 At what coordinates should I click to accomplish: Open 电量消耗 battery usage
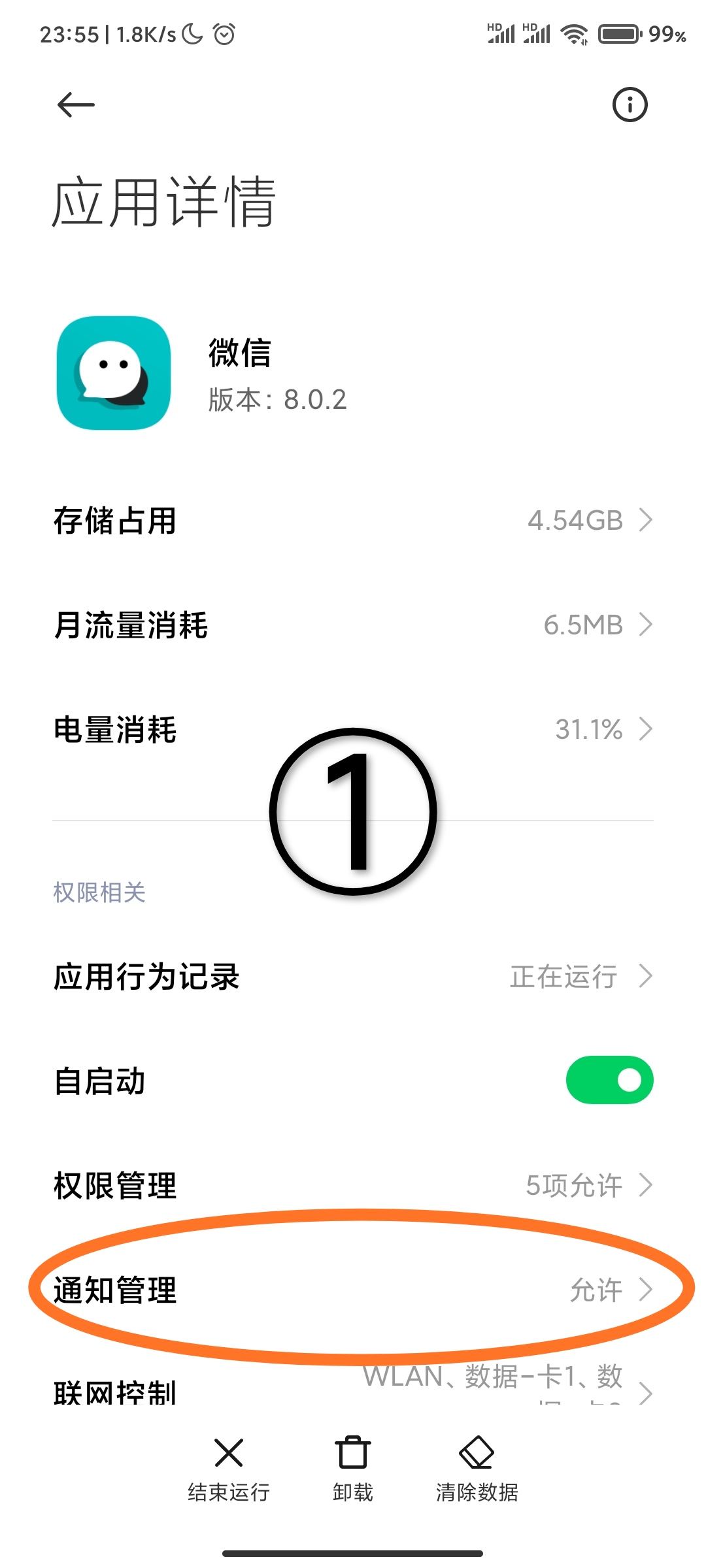pyautogui.click(x=353, y=730)
